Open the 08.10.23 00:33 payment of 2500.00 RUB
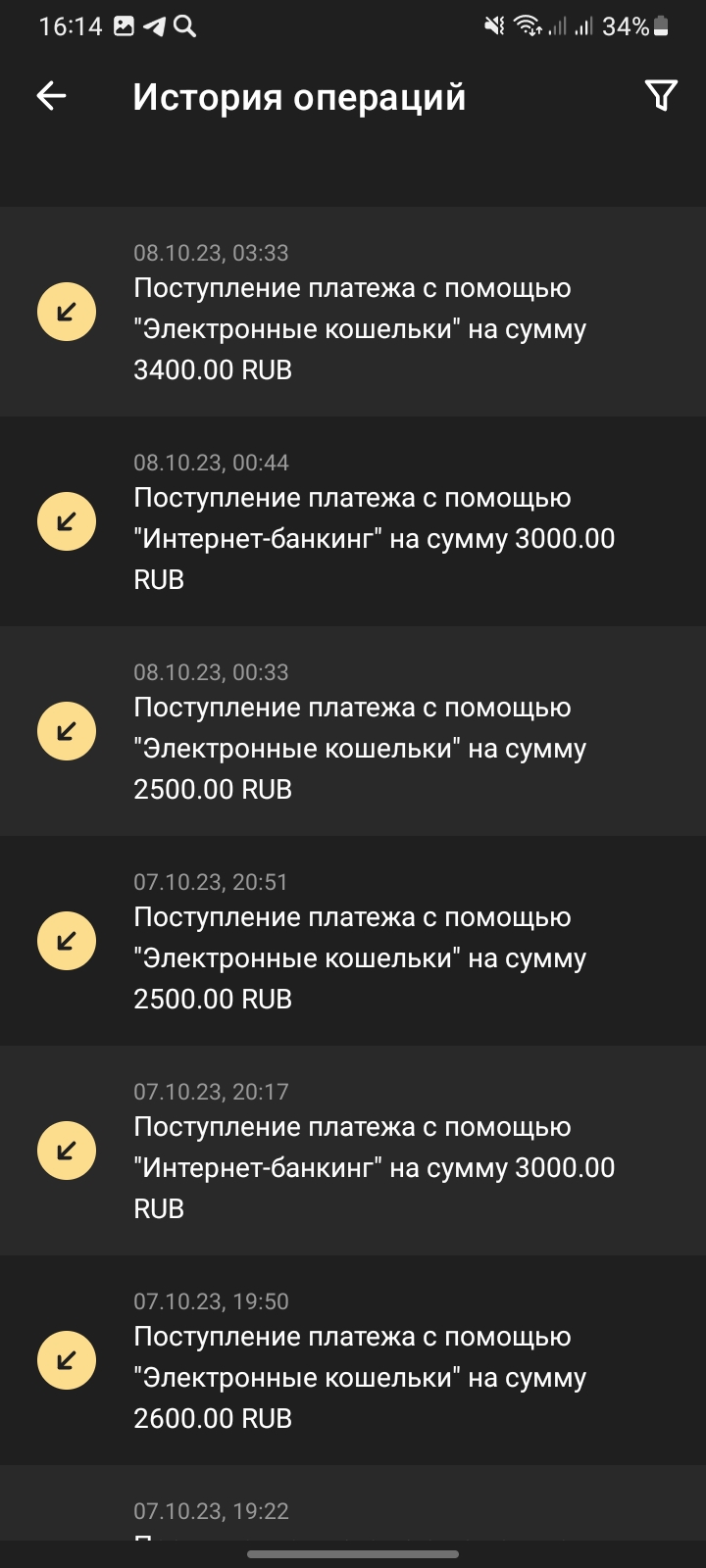The image size is (706, 1568). pyautogui.click(x=353, y=731)
